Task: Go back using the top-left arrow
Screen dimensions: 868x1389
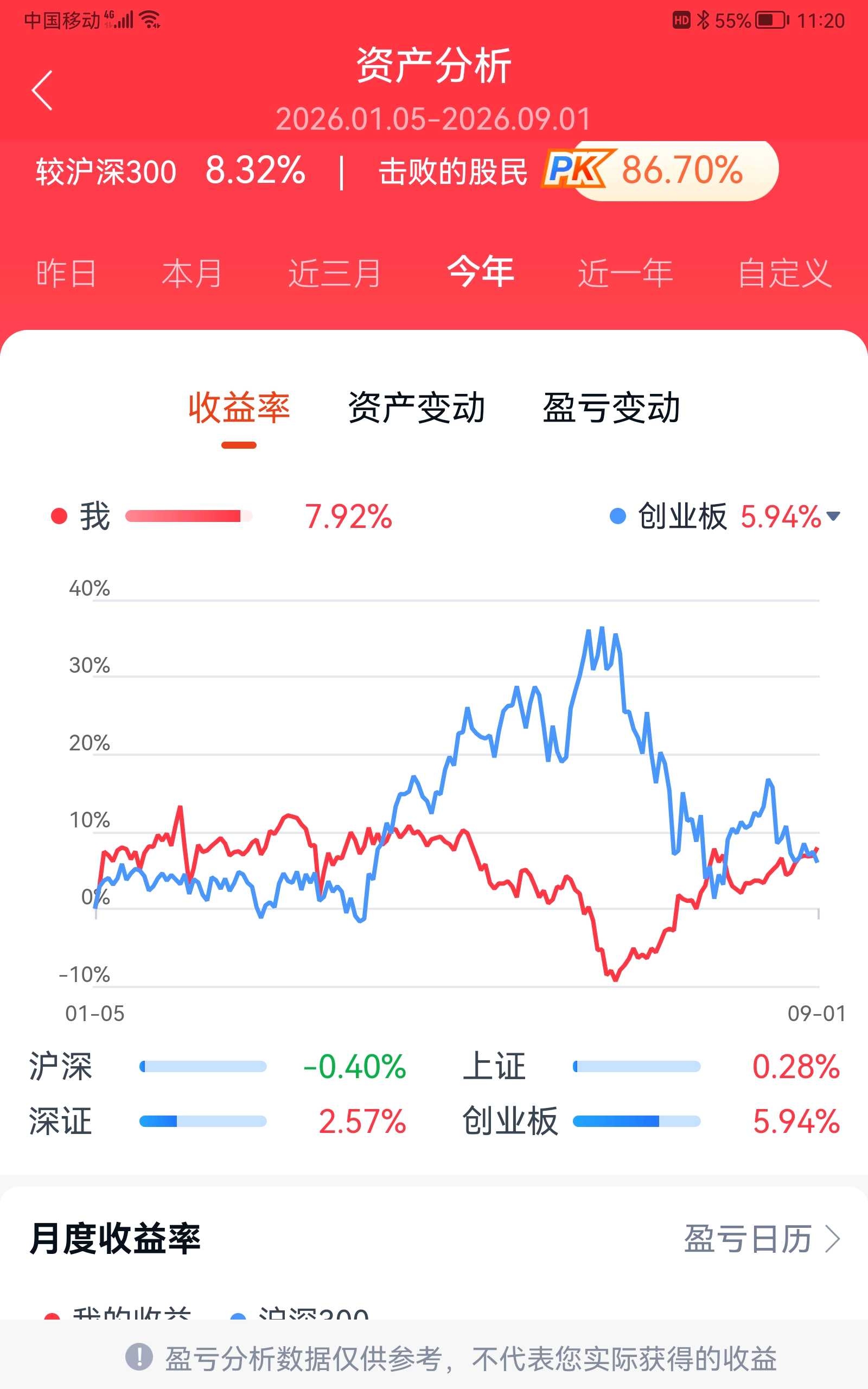Action: pyautogui.click(x=42, y=91)
